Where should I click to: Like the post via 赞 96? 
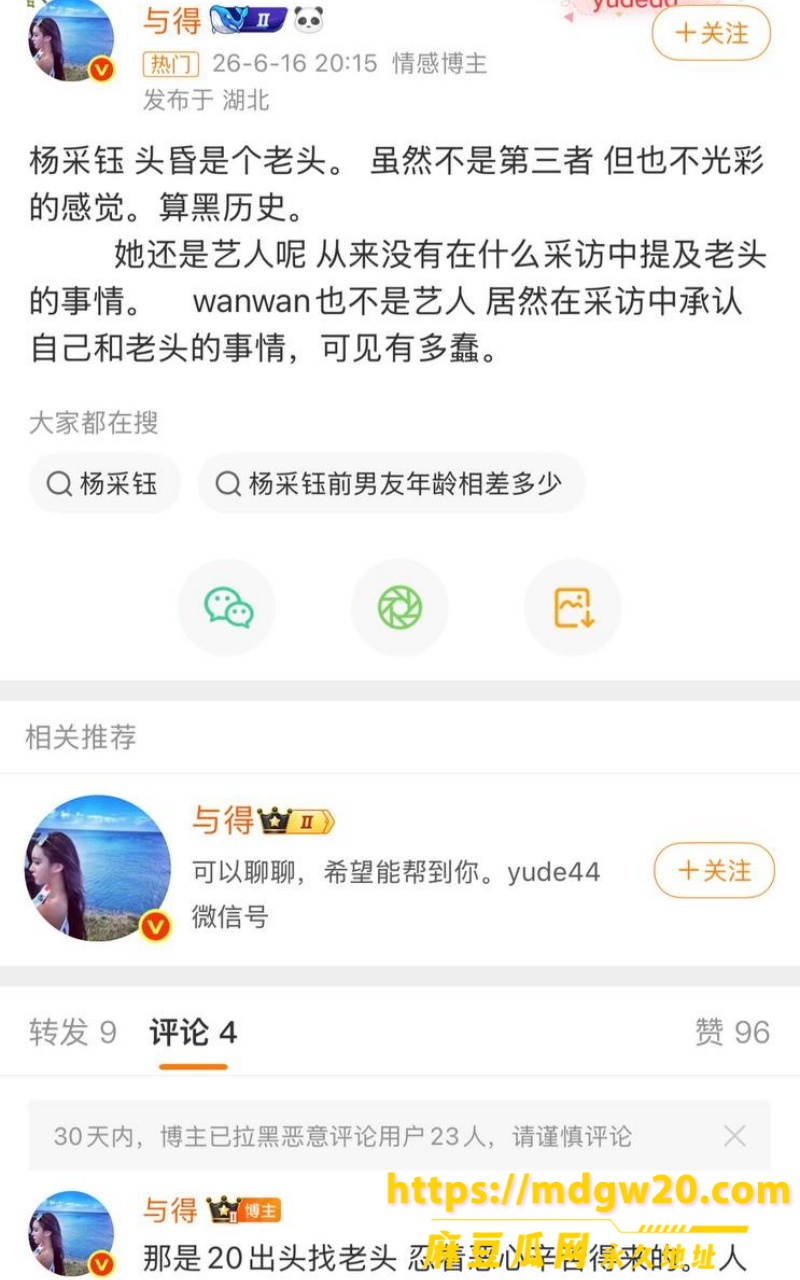[x=733, y=1032]
